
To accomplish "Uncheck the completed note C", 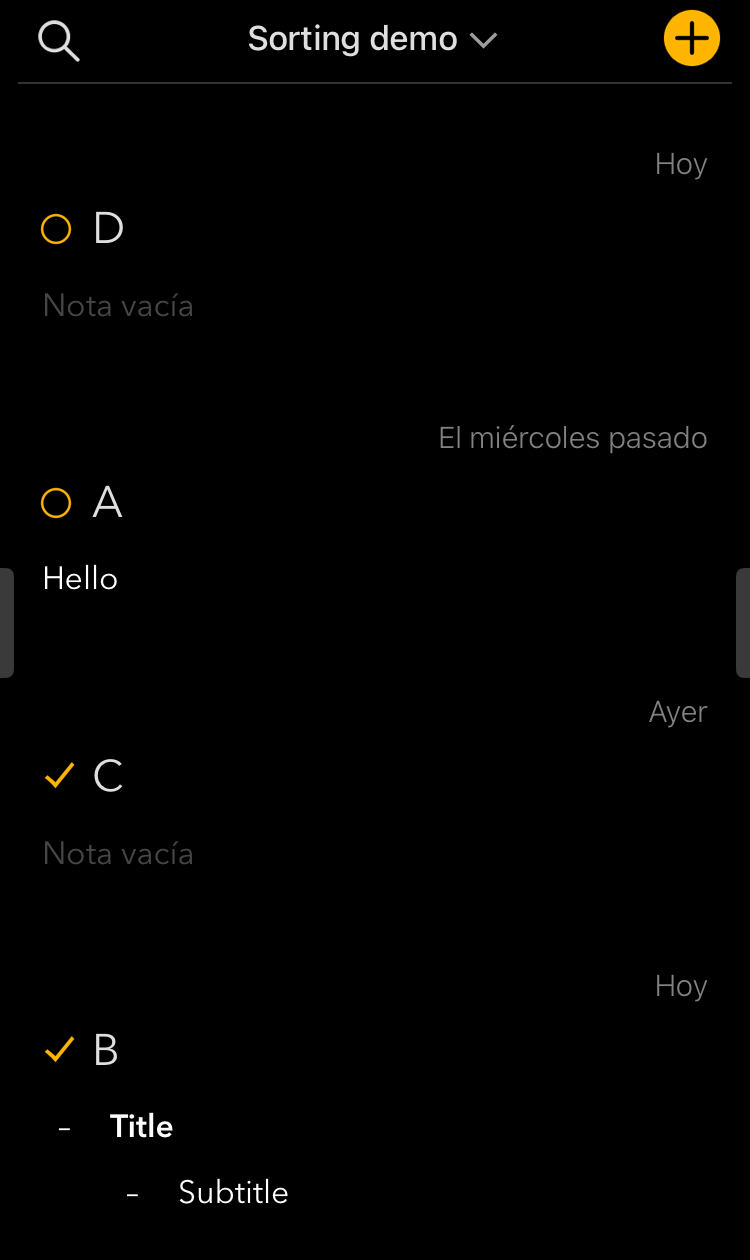I will [60, 775].
